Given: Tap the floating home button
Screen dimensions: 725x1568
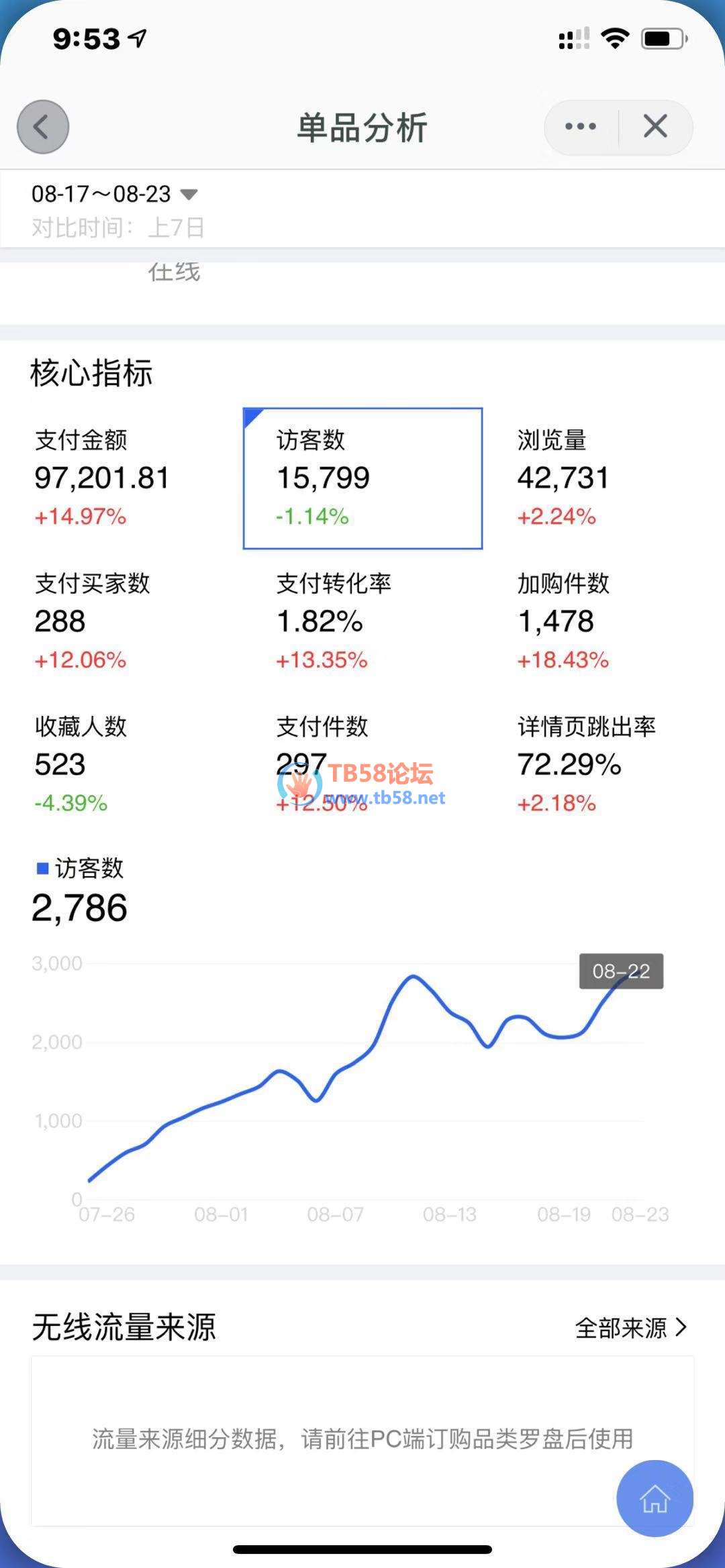Looking at the screenshot, I should (x=655, y=1498).
